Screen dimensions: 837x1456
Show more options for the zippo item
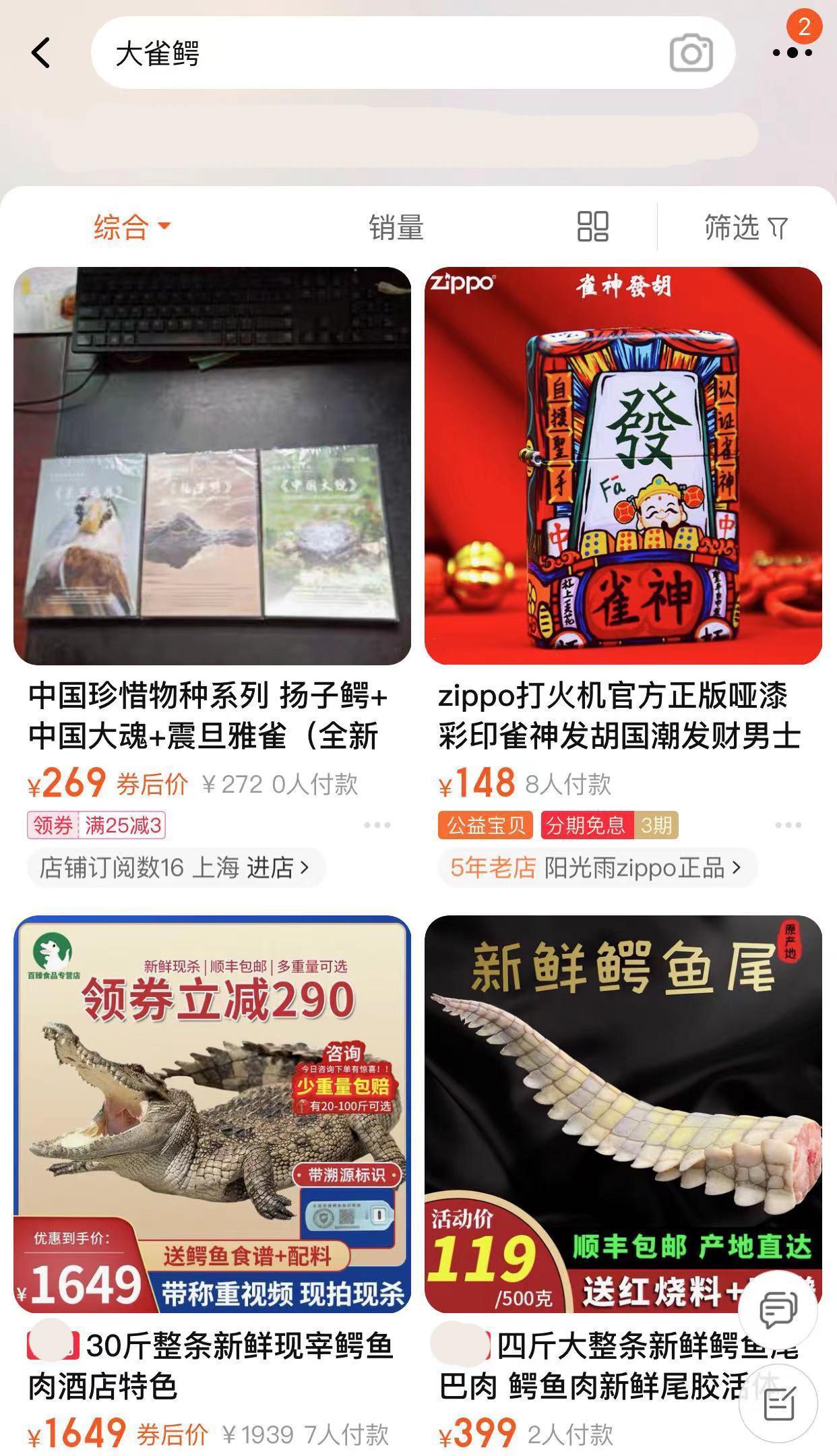tap(788, 825)
